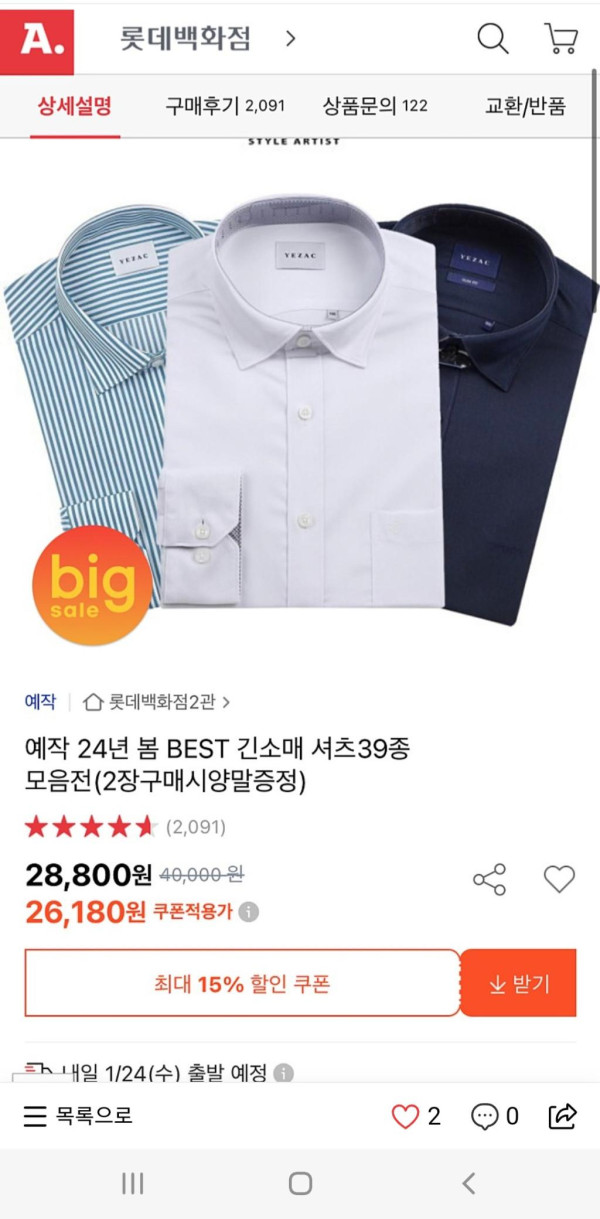Tap the red A. home logo
The width and height of the screenshot is (600, 1219).
click(x=37, y=40)
